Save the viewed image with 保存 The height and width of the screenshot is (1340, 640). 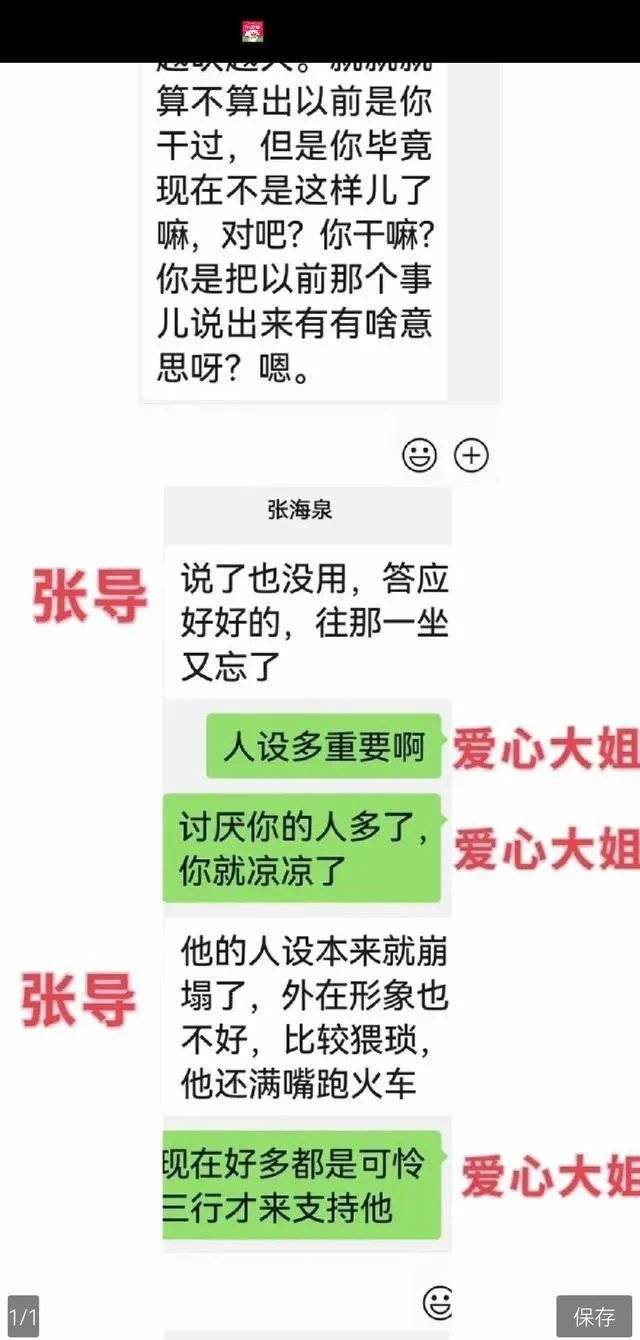click(x=594, y=1316)
